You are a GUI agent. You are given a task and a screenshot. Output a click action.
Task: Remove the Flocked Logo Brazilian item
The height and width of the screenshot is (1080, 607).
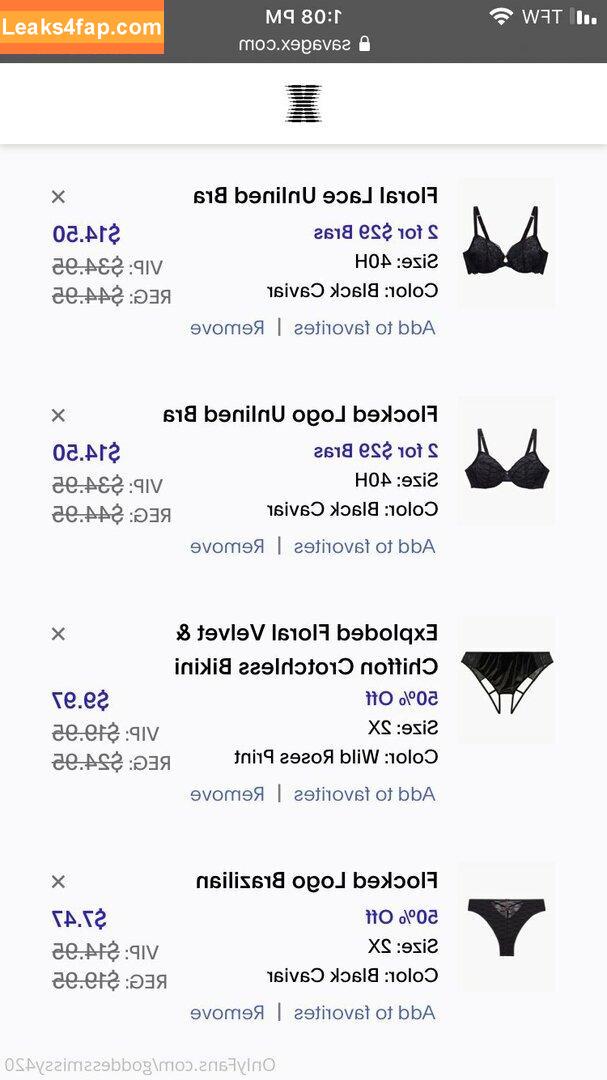(227, 1013)
